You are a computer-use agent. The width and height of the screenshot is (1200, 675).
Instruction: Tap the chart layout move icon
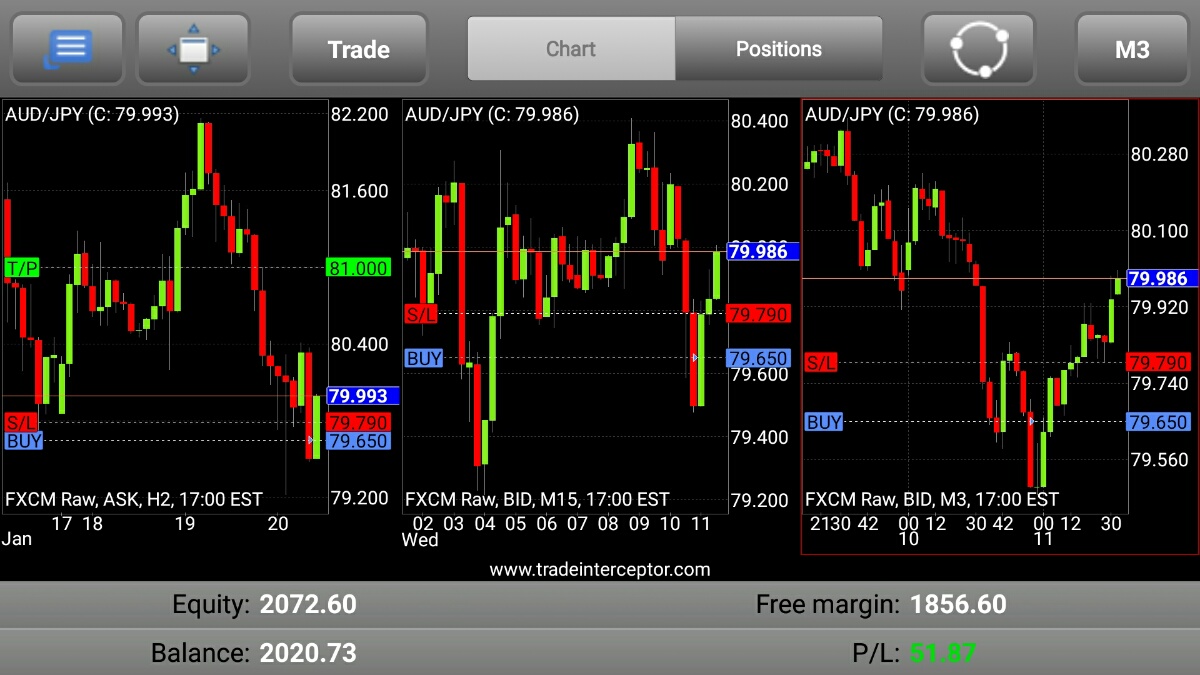(x=193, y=49)
